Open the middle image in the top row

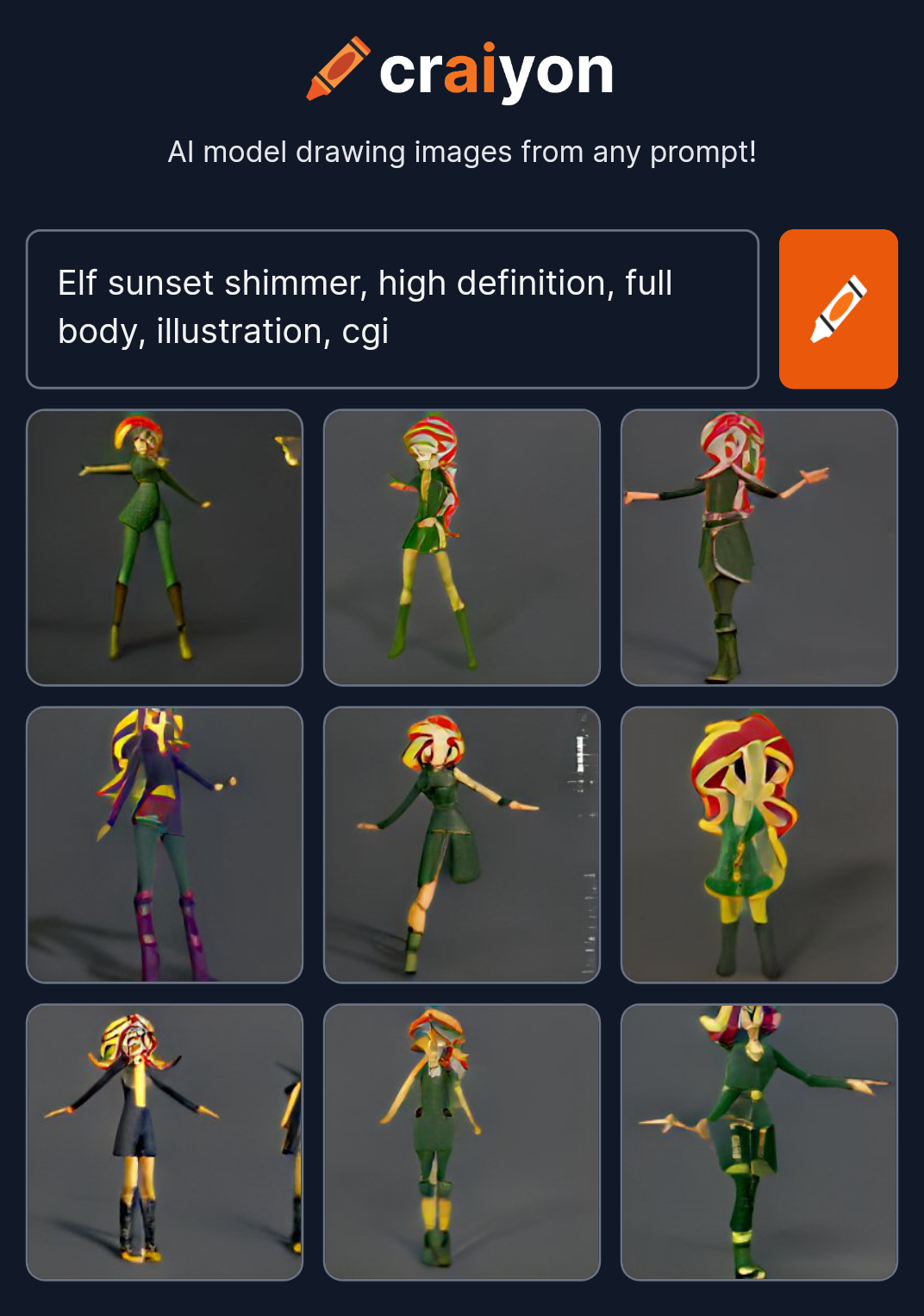pyautogui.click(x=462, y=547)
